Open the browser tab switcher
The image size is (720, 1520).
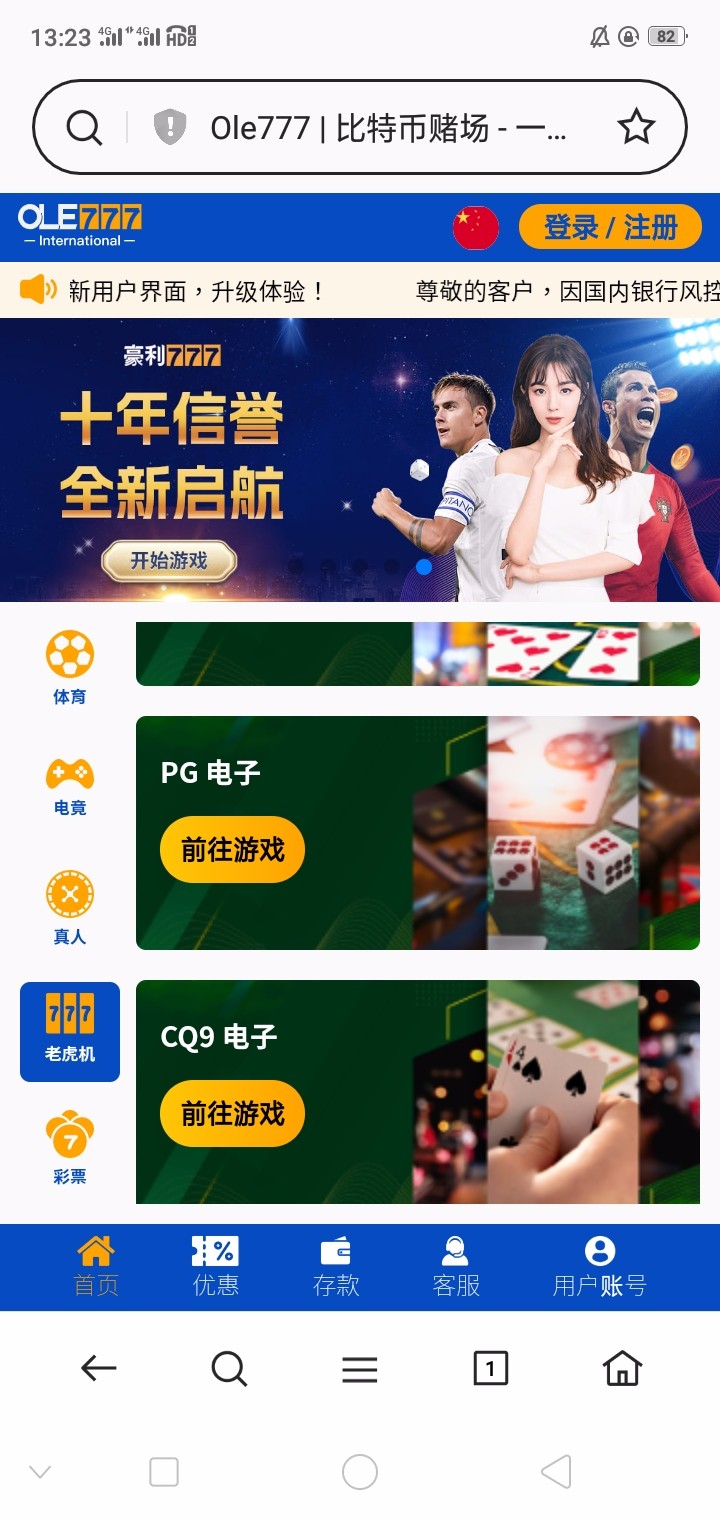490,1368
